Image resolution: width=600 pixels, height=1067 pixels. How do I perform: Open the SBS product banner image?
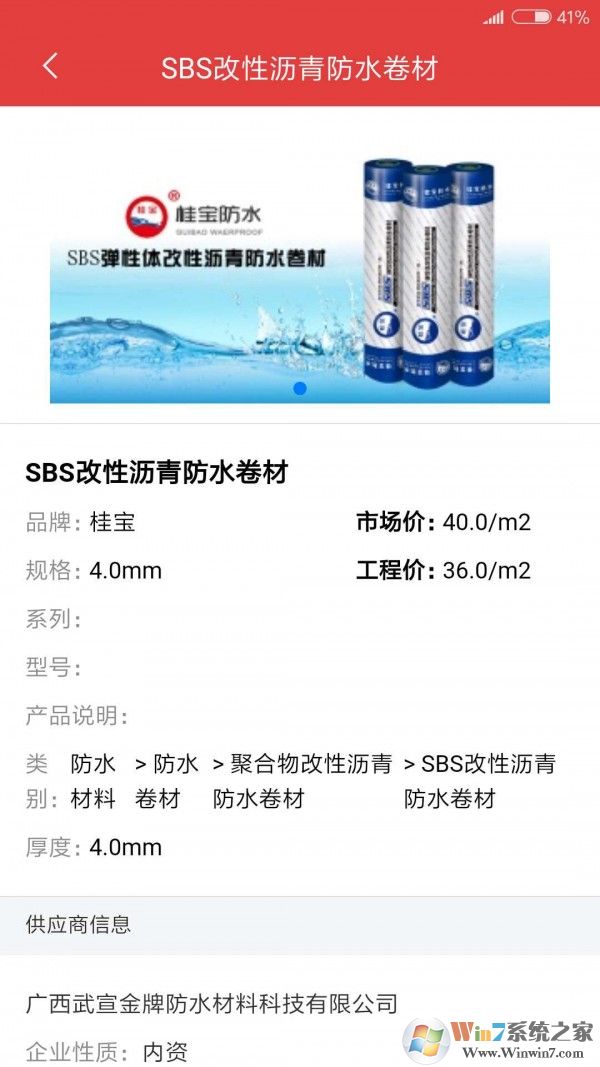coord(300,270)
